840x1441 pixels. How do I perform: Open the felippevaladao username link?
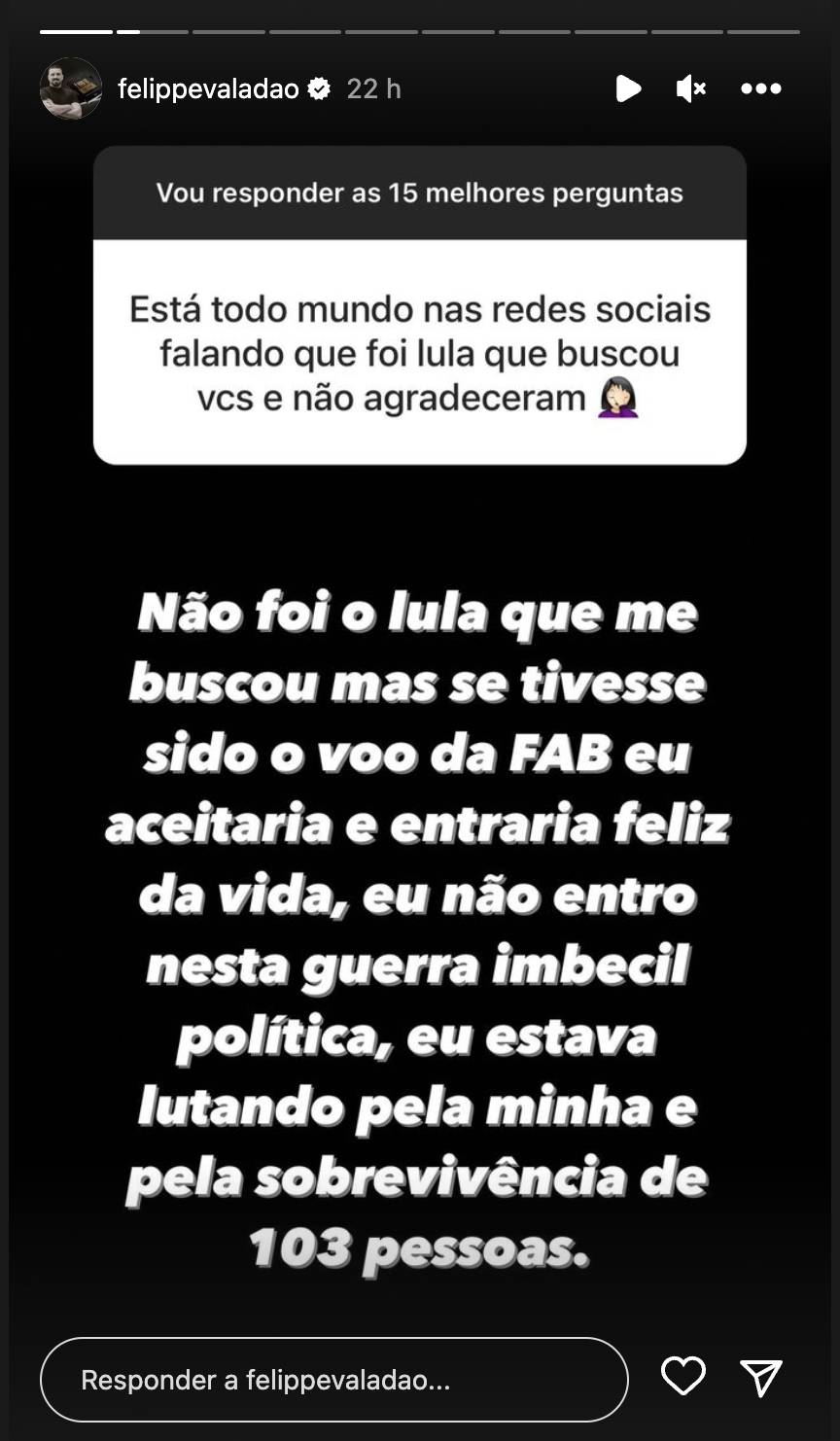[208, 88]
